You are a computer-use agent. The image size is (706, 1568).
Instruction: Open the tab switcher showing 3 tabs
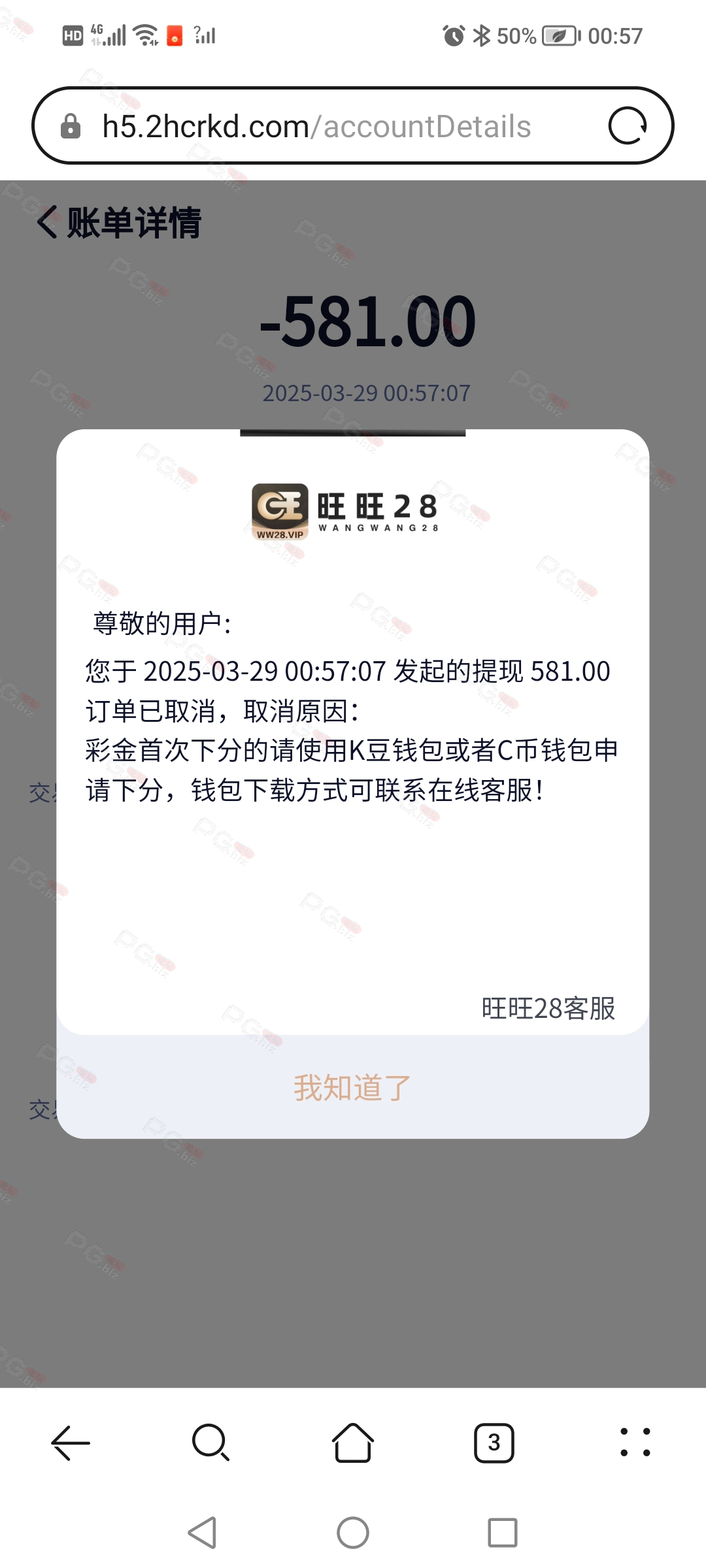click(x=494, y=1443)
